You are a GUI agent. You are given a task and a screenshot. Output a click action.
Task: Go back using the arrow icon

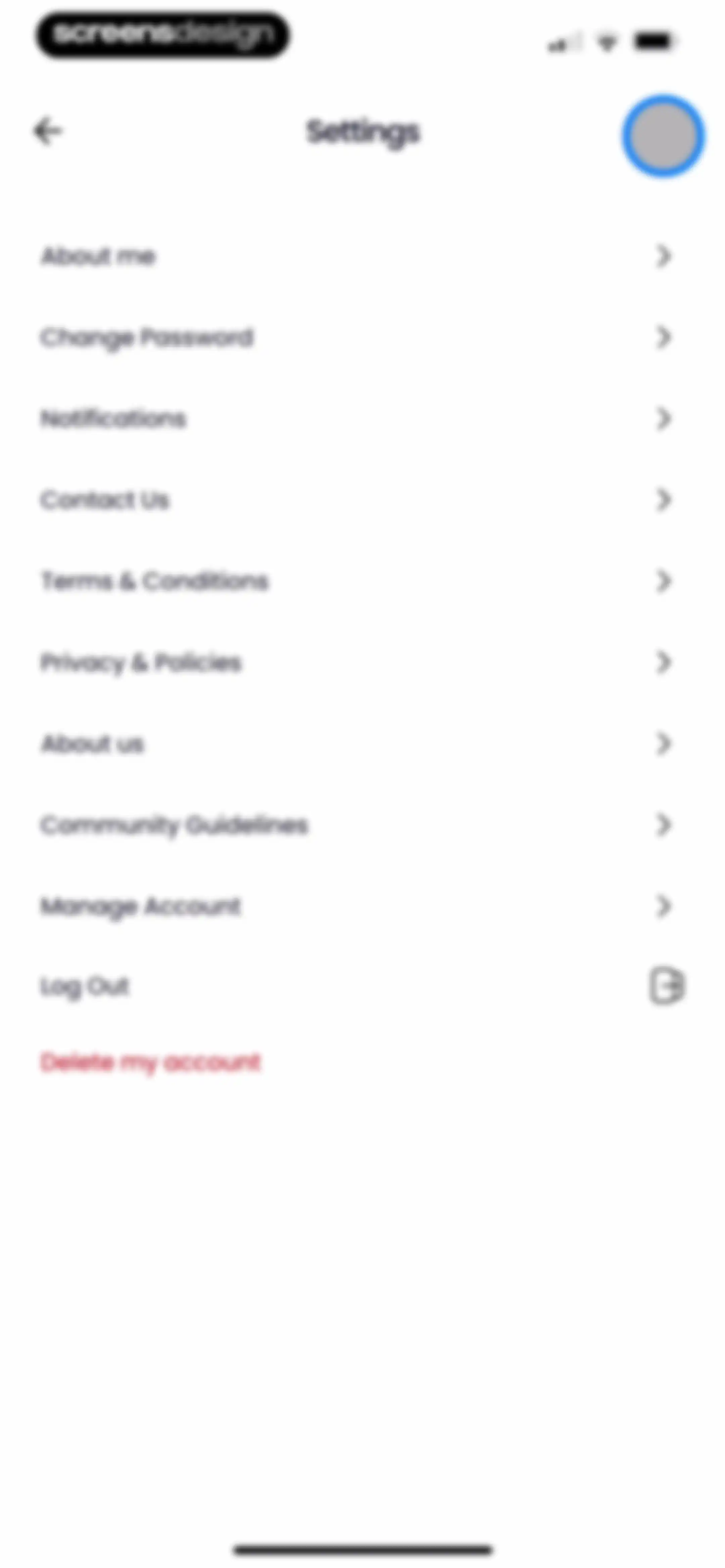coord(47,131)
